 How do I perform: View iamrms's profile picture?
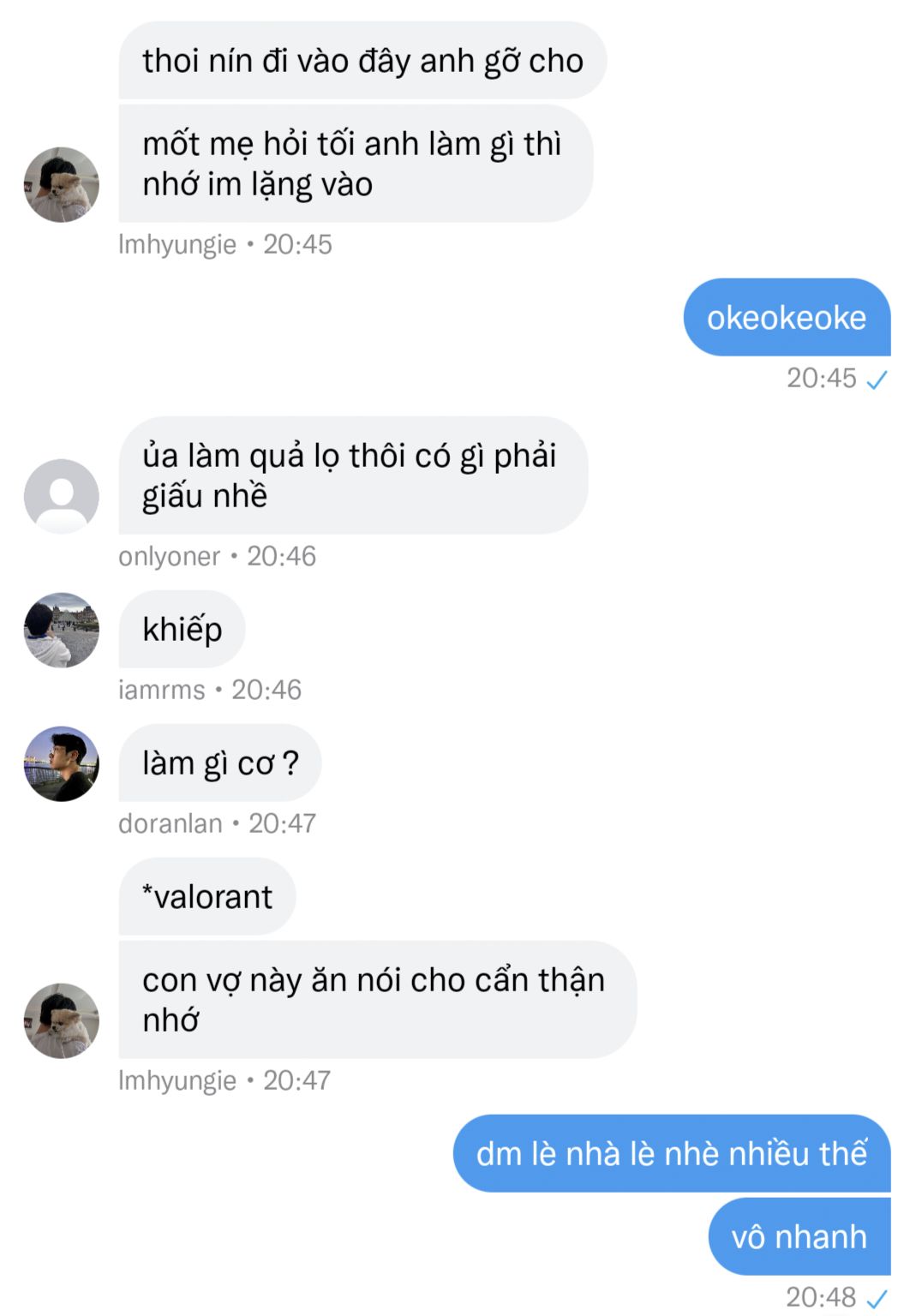[61, 630]
